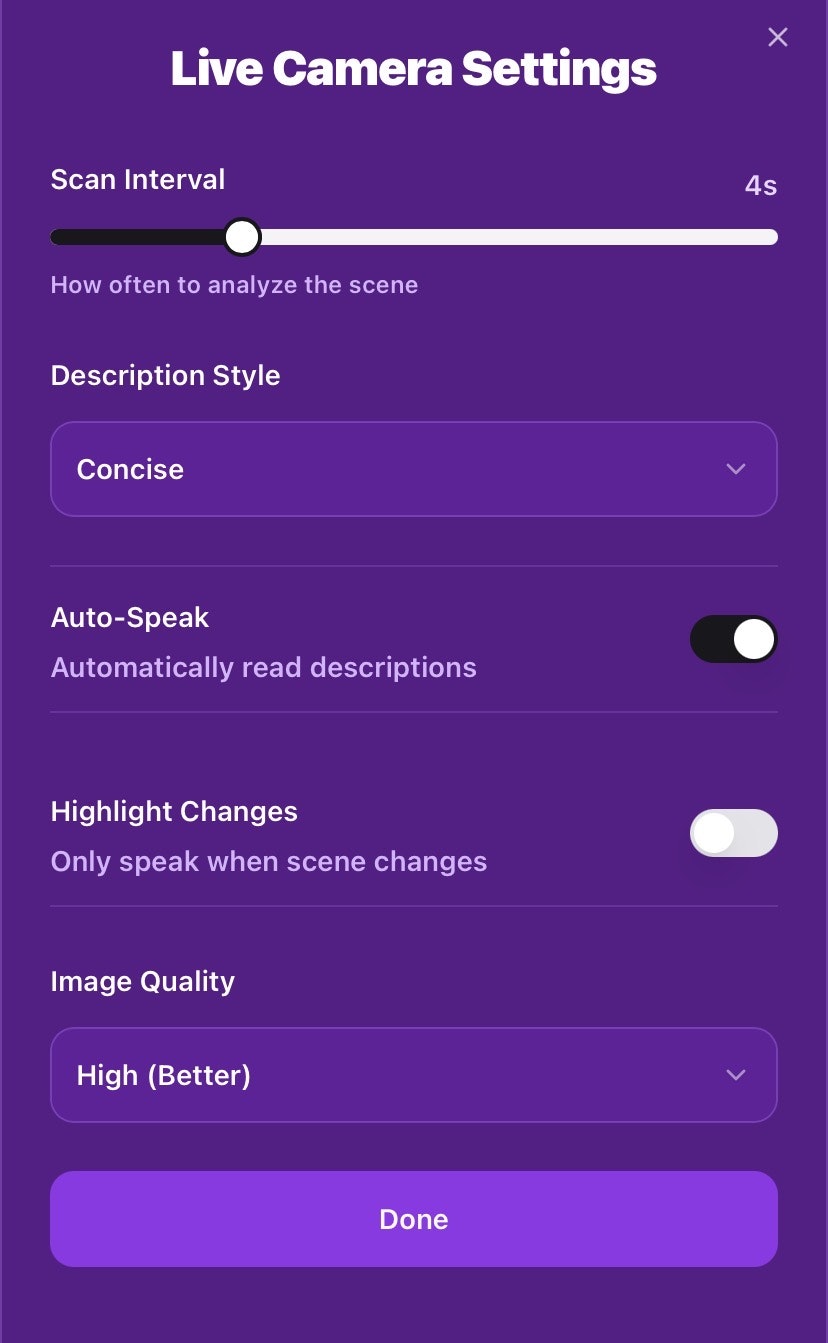
Task: Turn off the Auto-Speak switch
Action: click(733, 639)
